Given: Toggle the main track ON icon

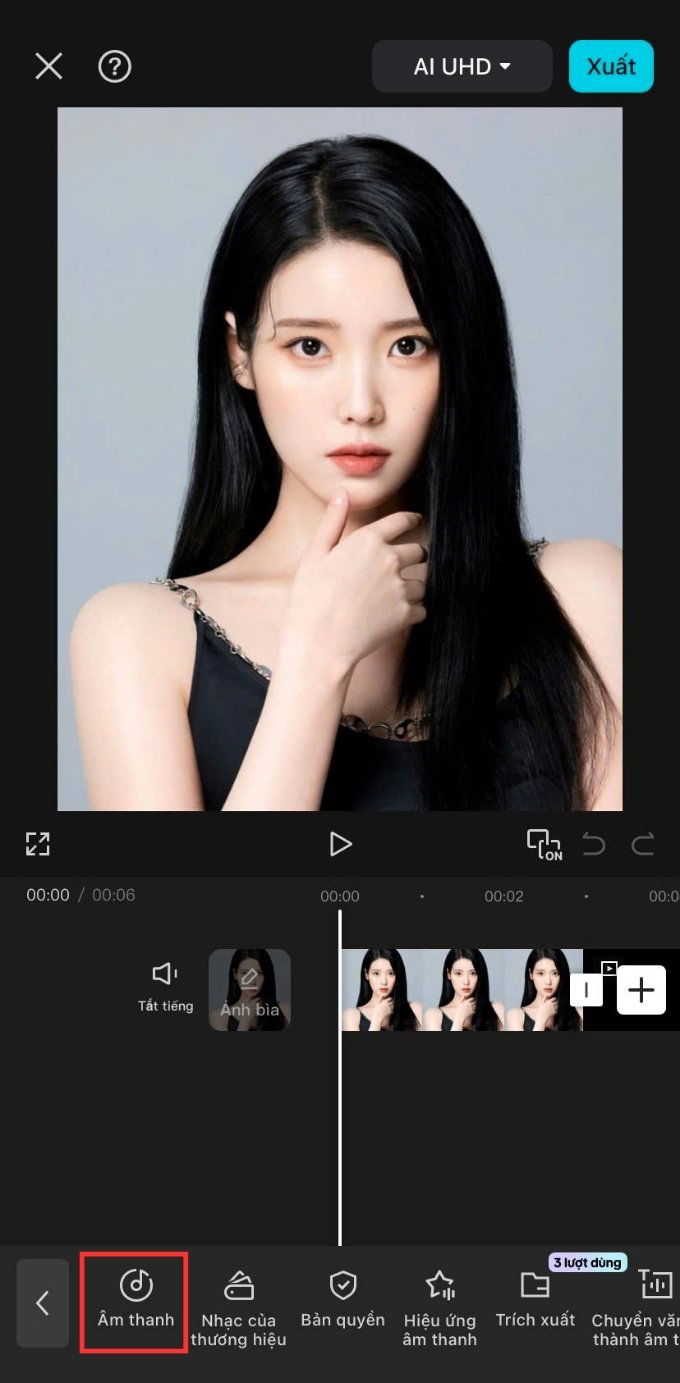Looking at the screenshot, I should (x=545, y=845).
